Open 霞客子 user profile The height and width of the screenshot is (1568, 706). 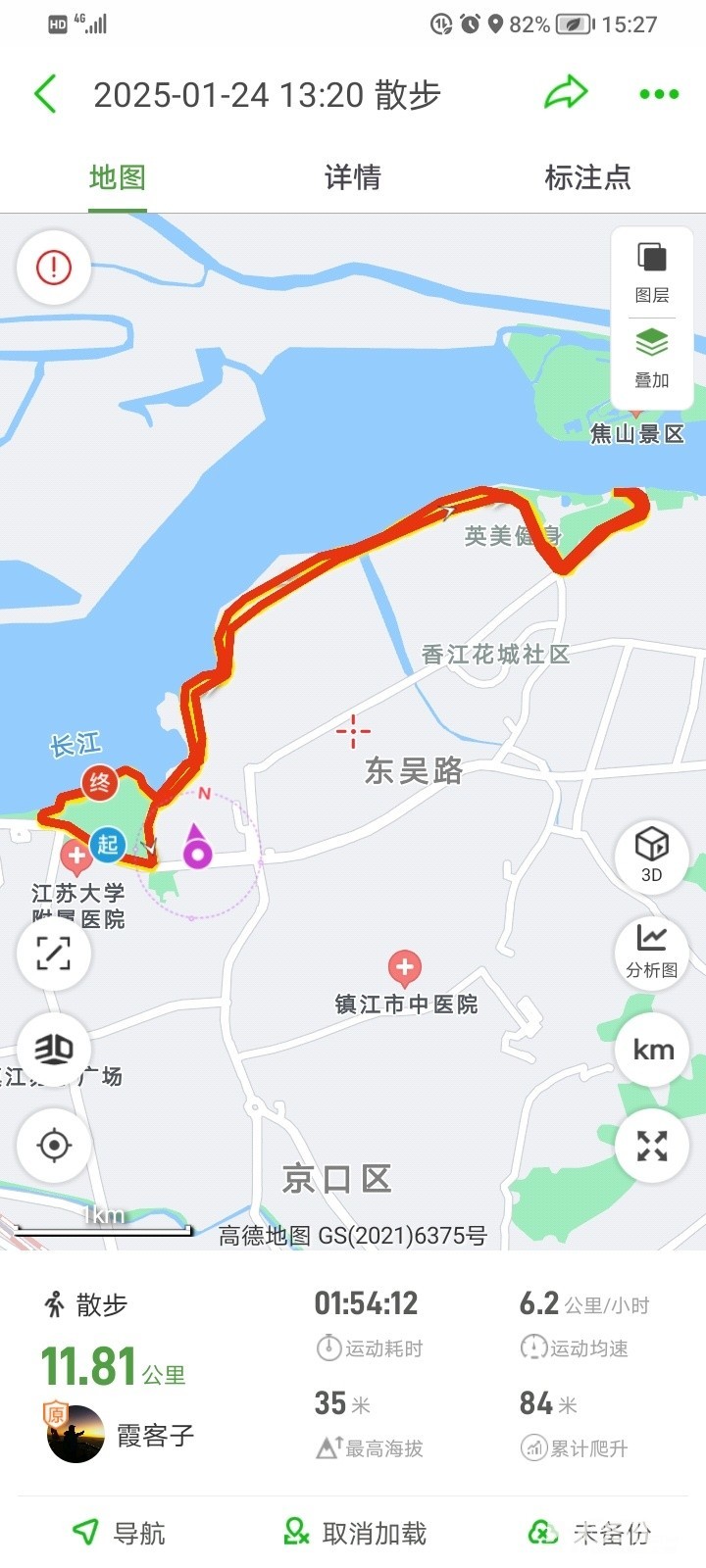pyautogui.click(x=154, y=1436)
